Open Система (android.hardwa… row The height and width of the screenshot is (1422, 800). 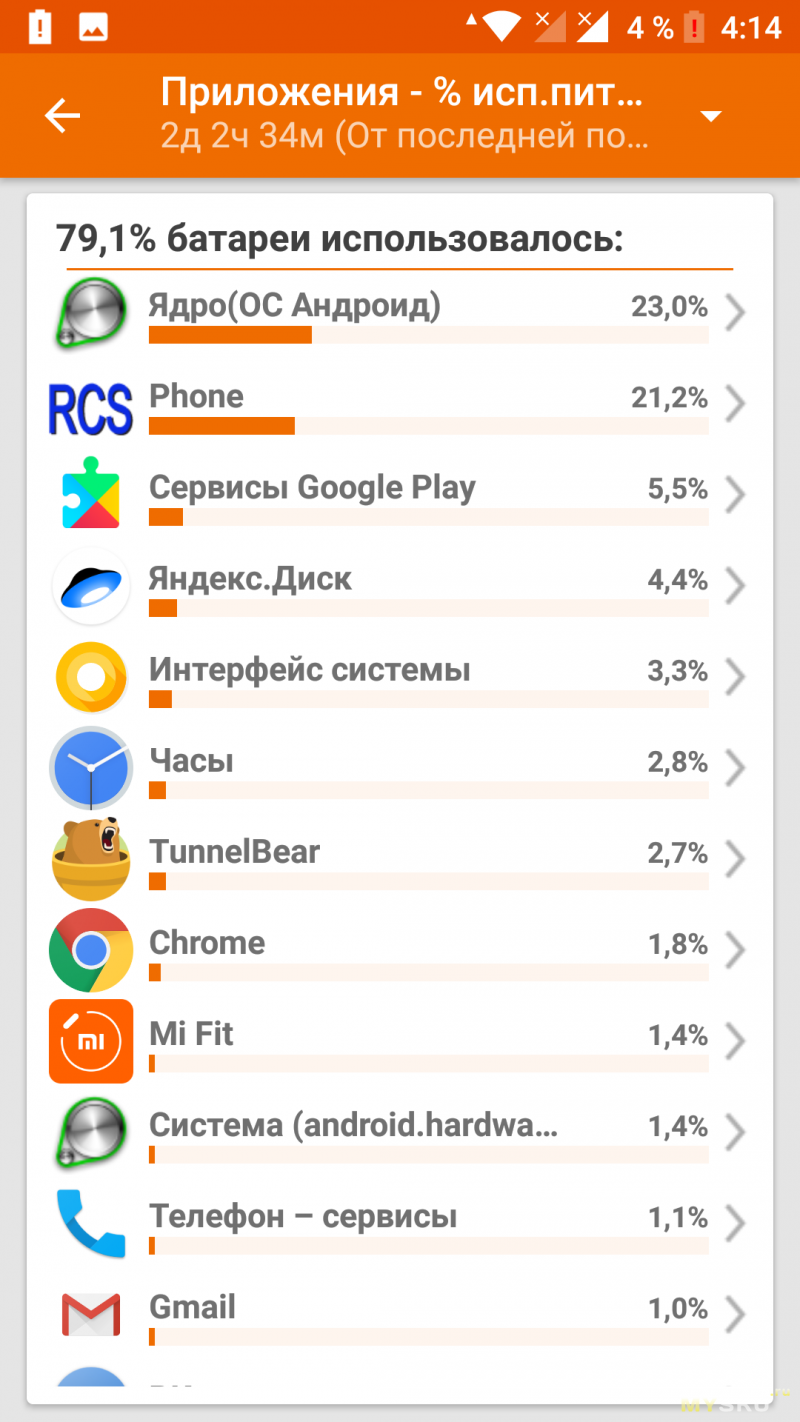click(x=400, y=1133)
